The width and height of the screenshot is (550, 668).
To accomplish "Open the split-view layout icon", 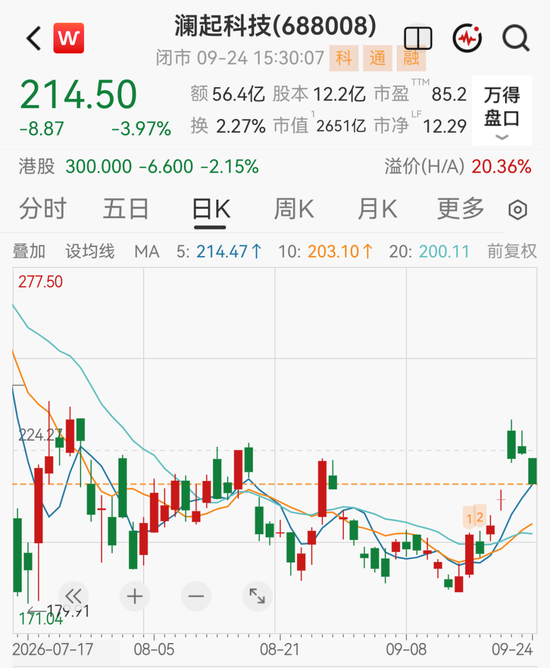I will 418,38.
